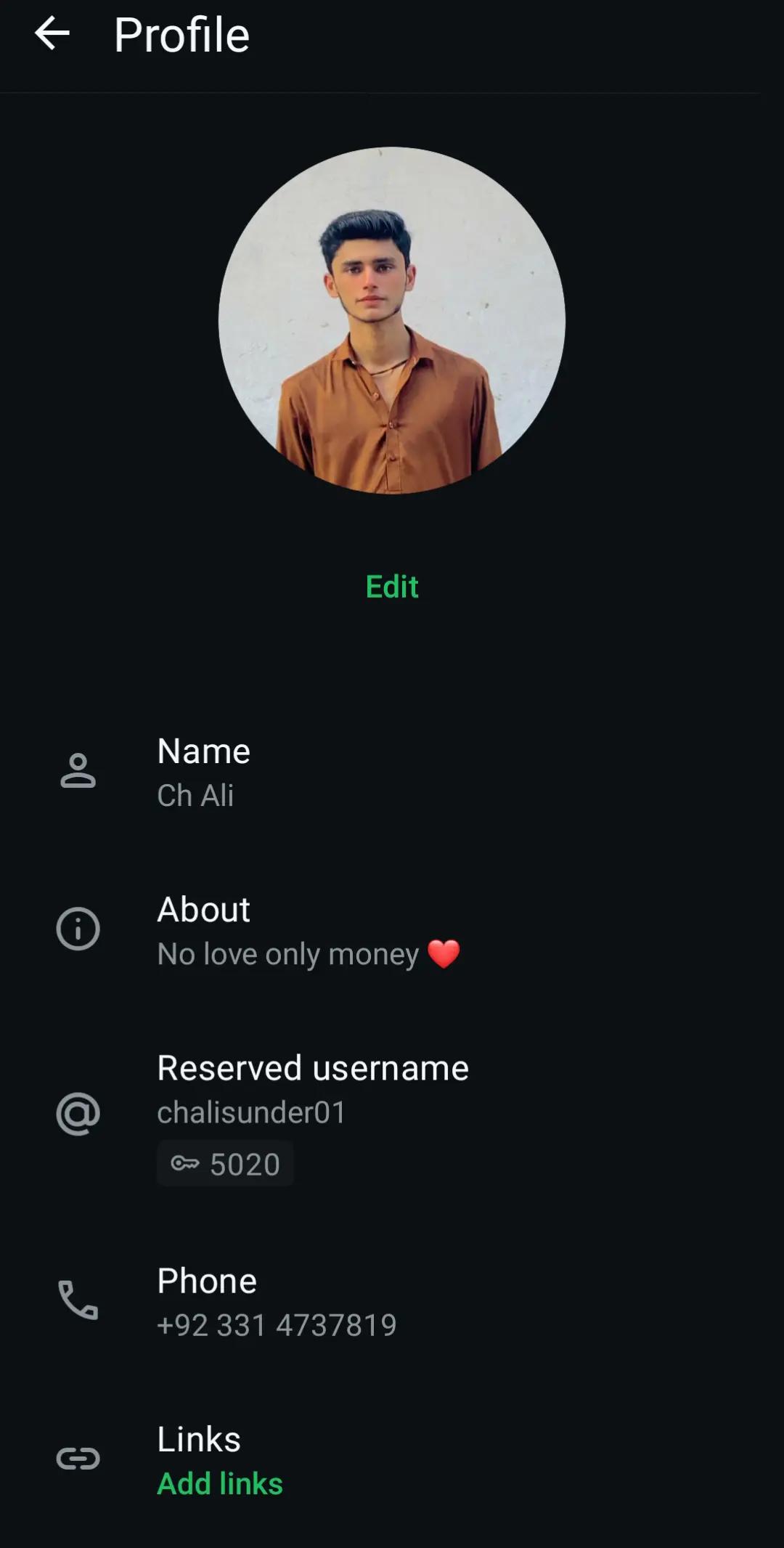Open the Phone number row

click(x=392, y=1301)
